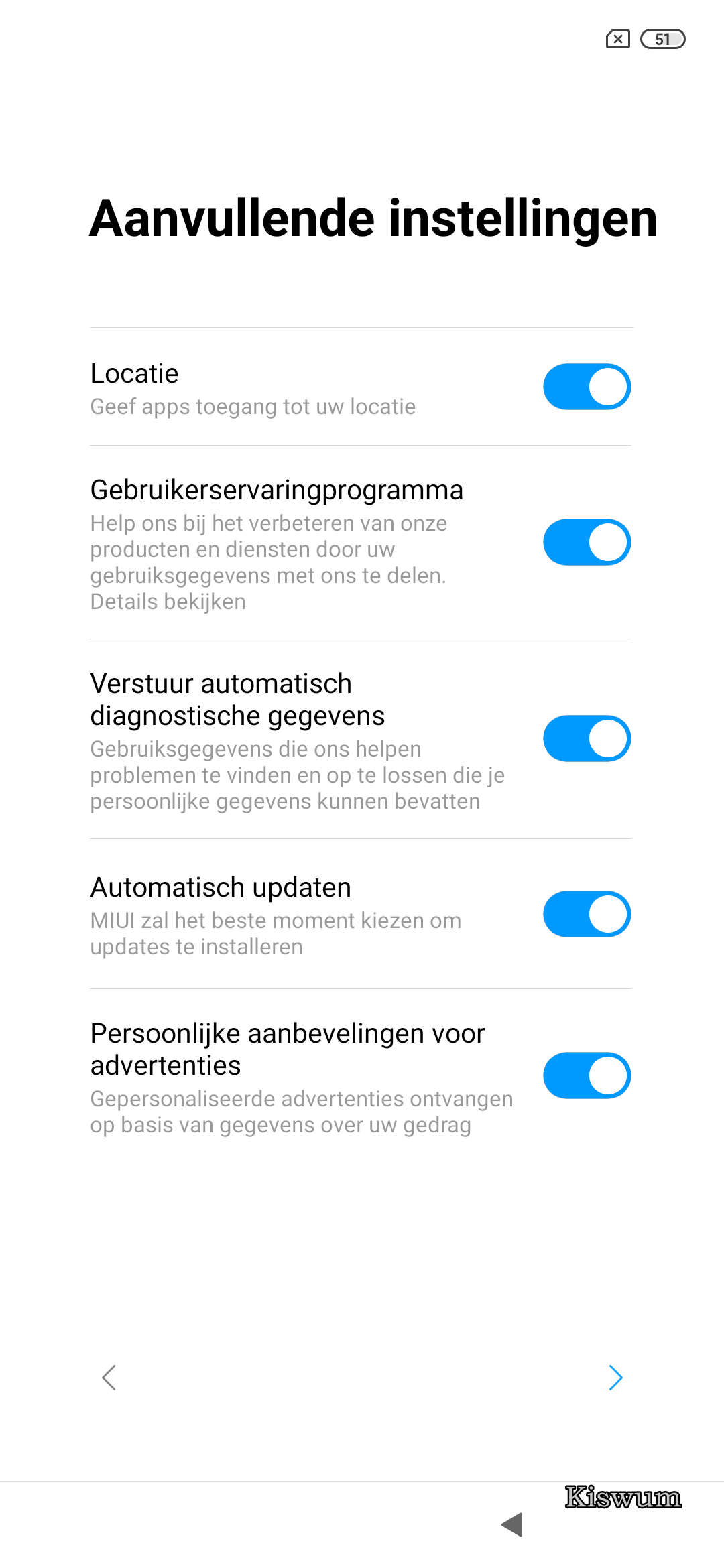The width and height of the screenshot is (724, 1568).
Task: Disable Persoonlijke aanbevelingen voor advertenties
Action: point(587,1075)
